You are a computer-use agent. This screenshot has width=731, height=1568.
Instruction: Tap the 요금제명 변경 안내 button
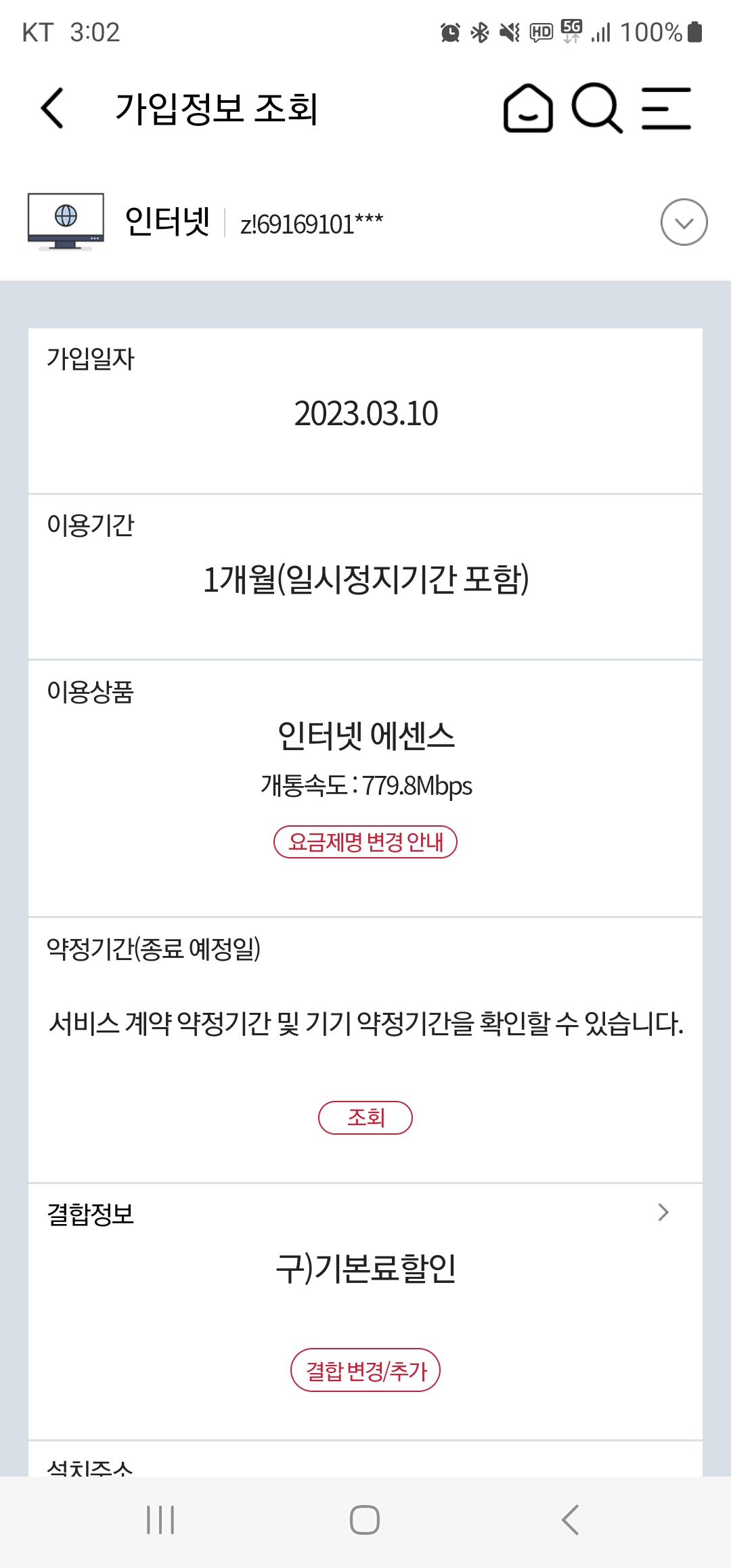365,842
